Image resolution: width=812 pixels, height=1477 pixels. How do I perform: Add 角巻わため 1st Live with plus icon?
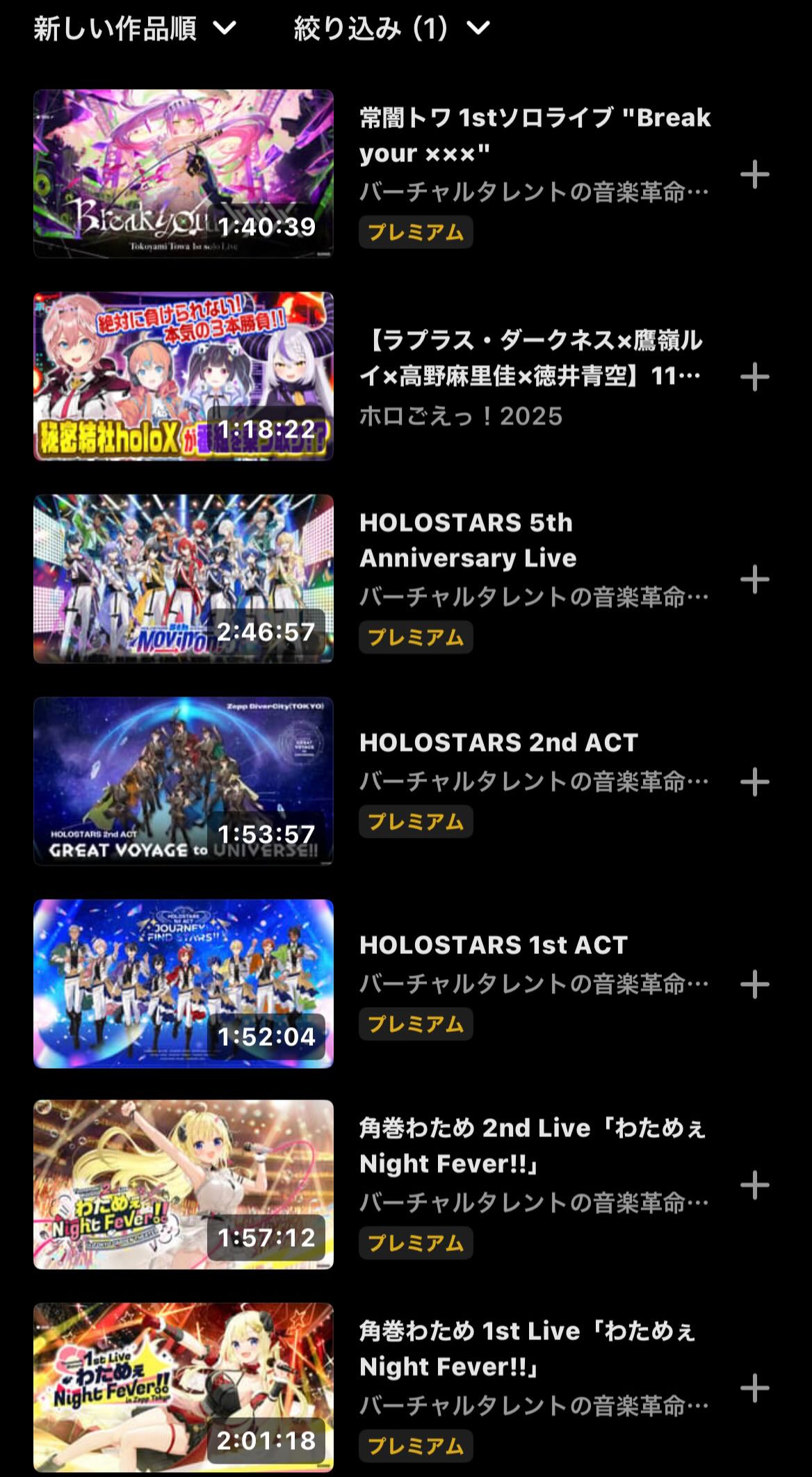754,1388
